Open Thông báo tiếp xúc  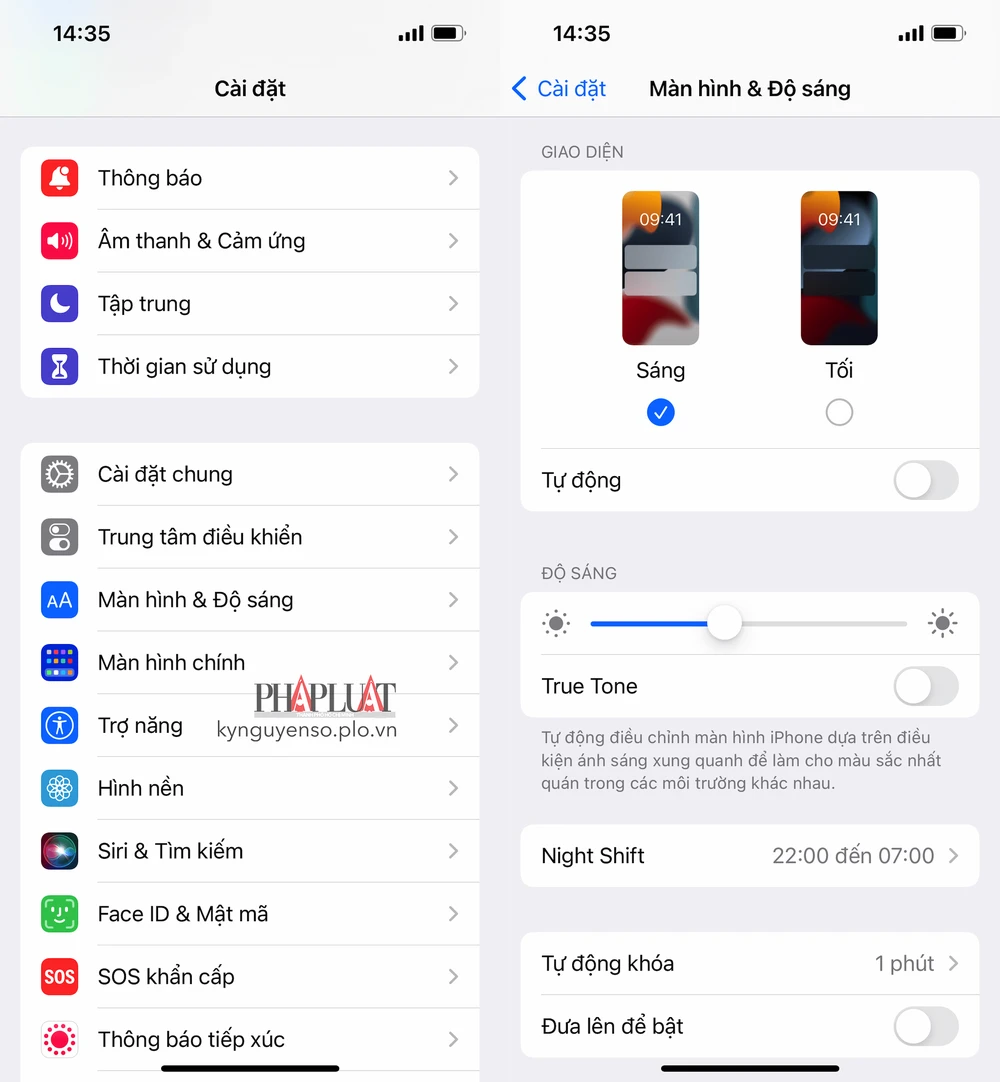(x=250, y=1040)
